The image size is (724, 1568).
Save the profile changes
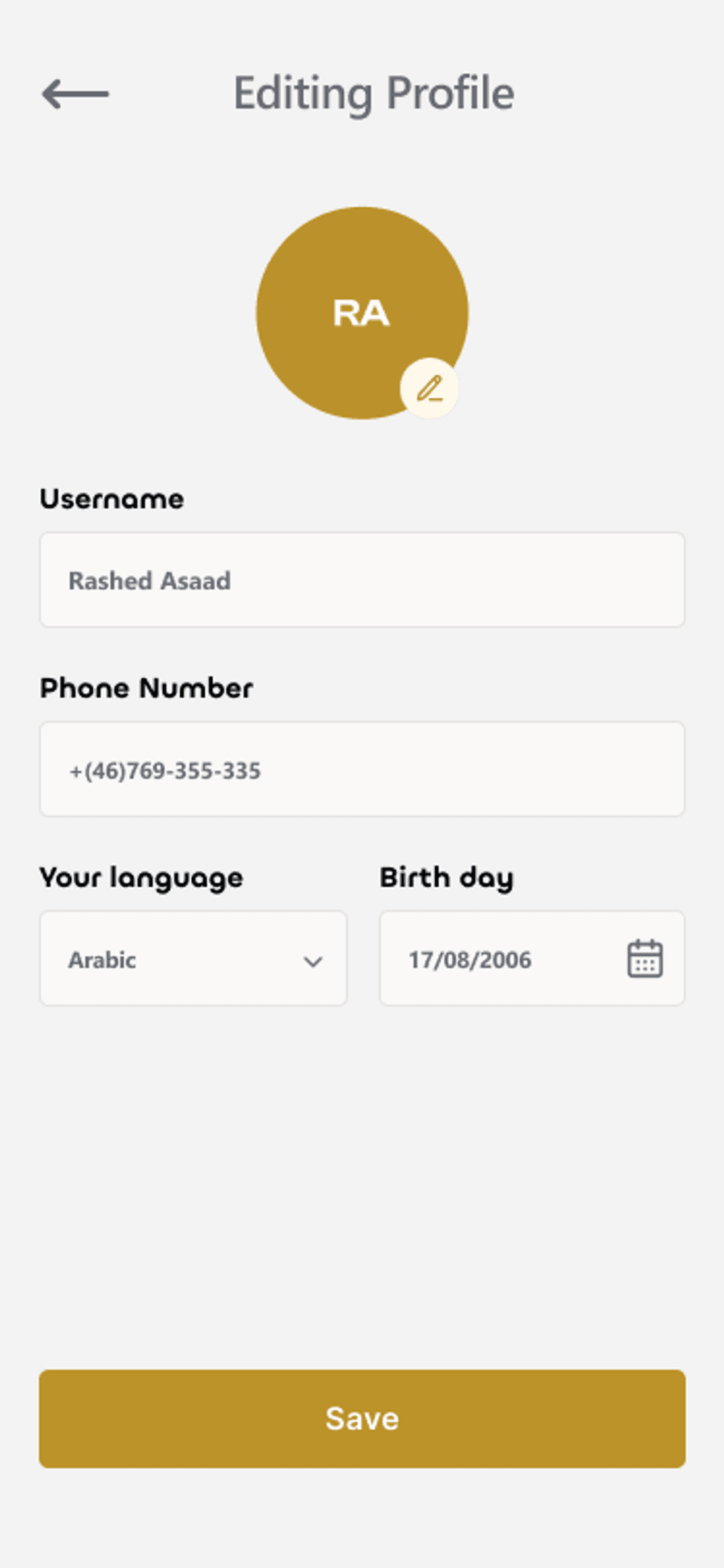pos(362,1419)
